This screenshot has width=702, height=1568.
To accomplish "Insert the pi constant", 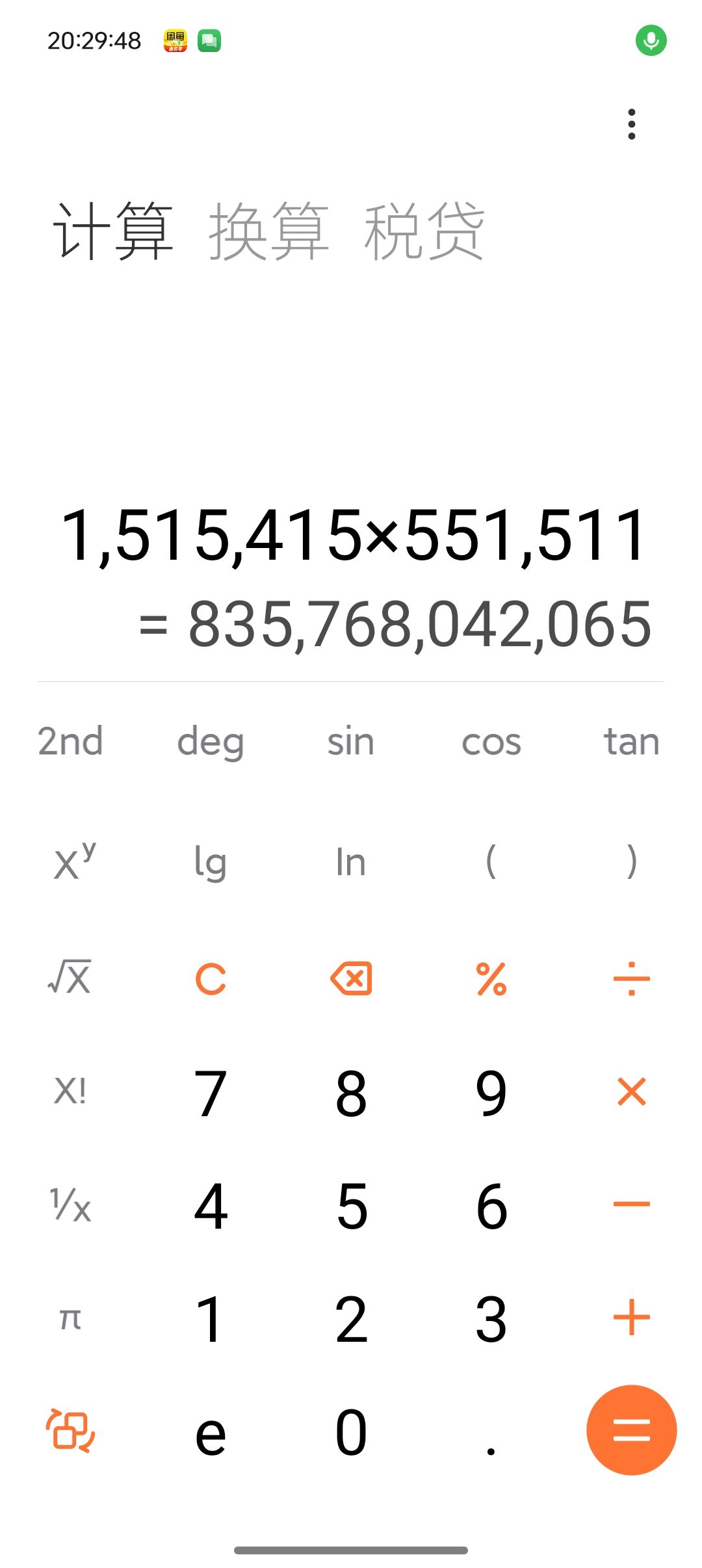I will tap(70, 1318).
